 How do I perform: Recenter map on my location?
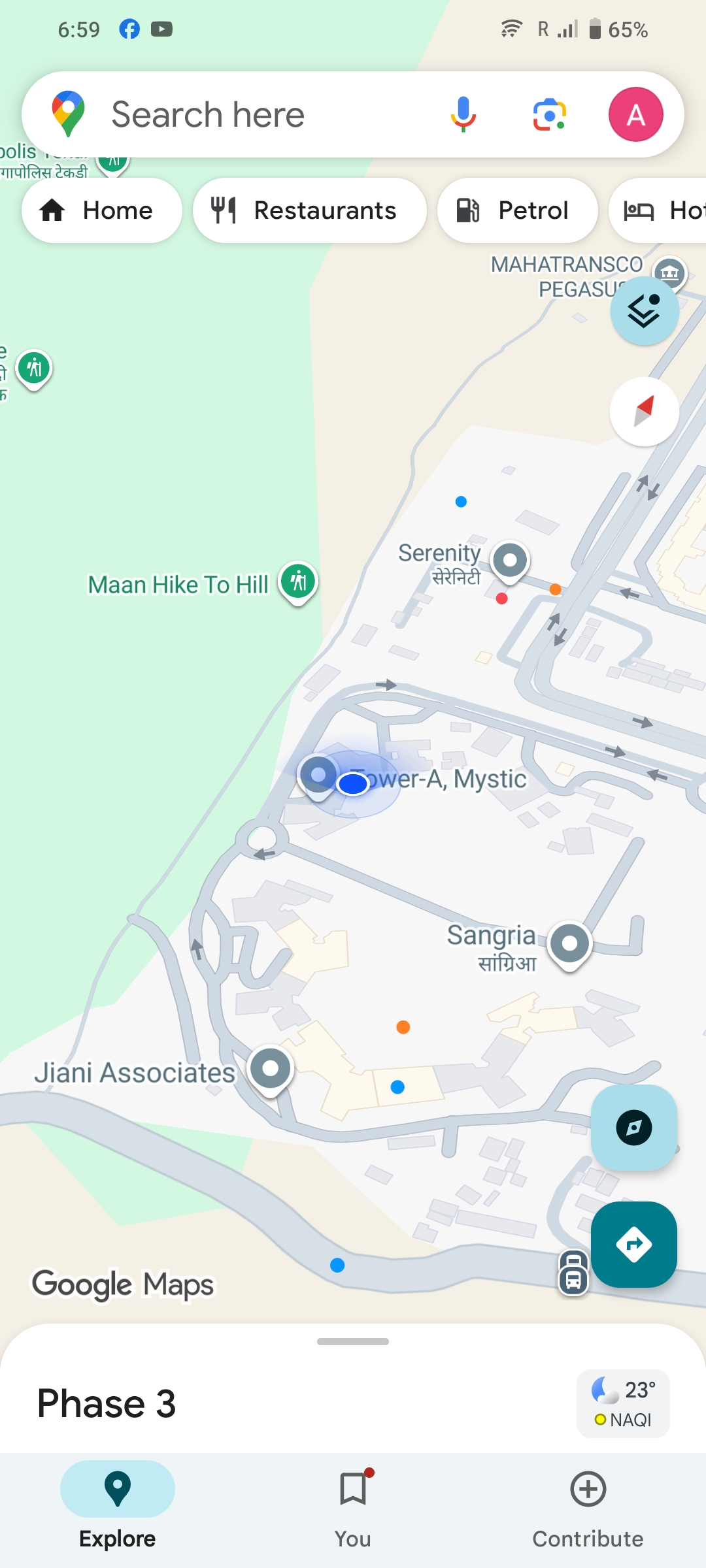(x=633, y=1127)
